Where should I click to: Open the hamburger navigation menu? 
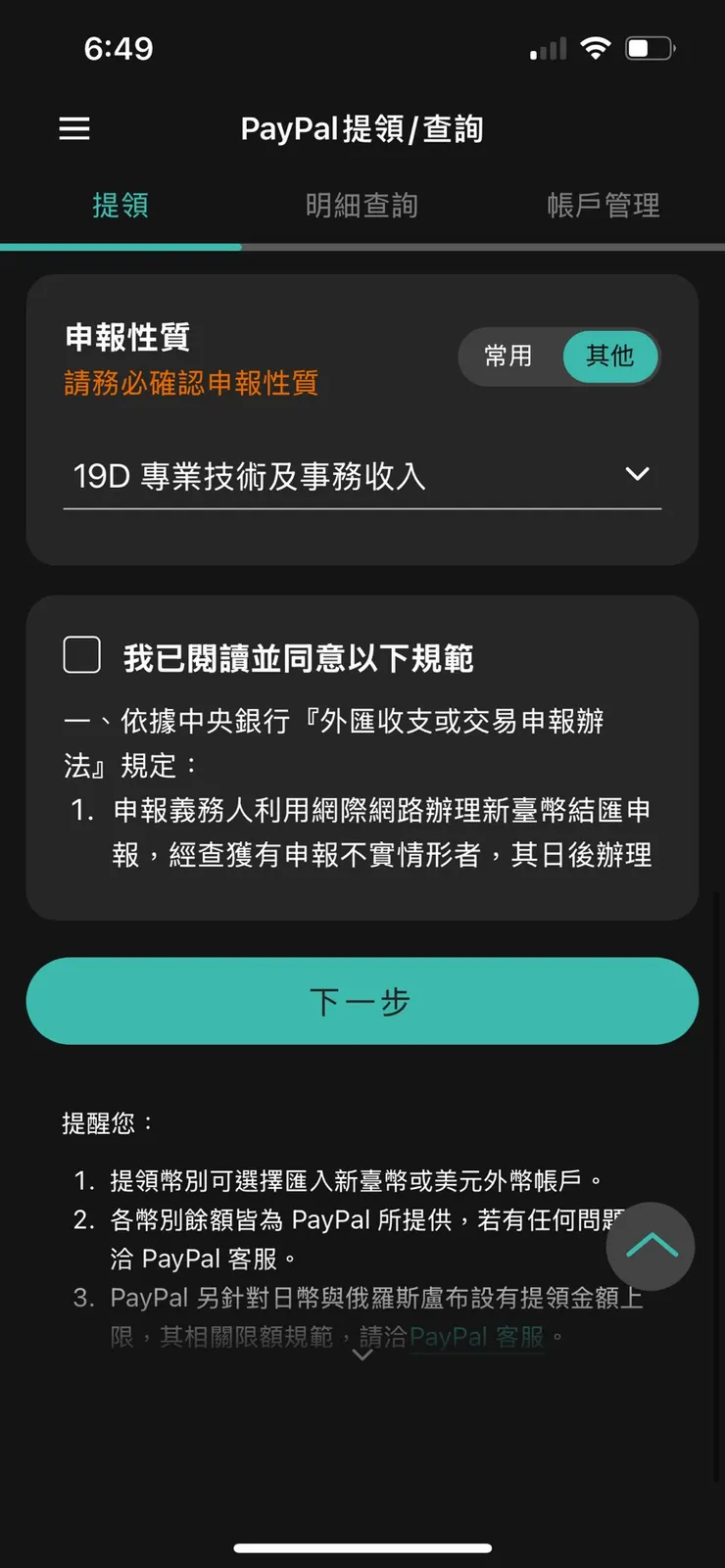tap(73, 128)
